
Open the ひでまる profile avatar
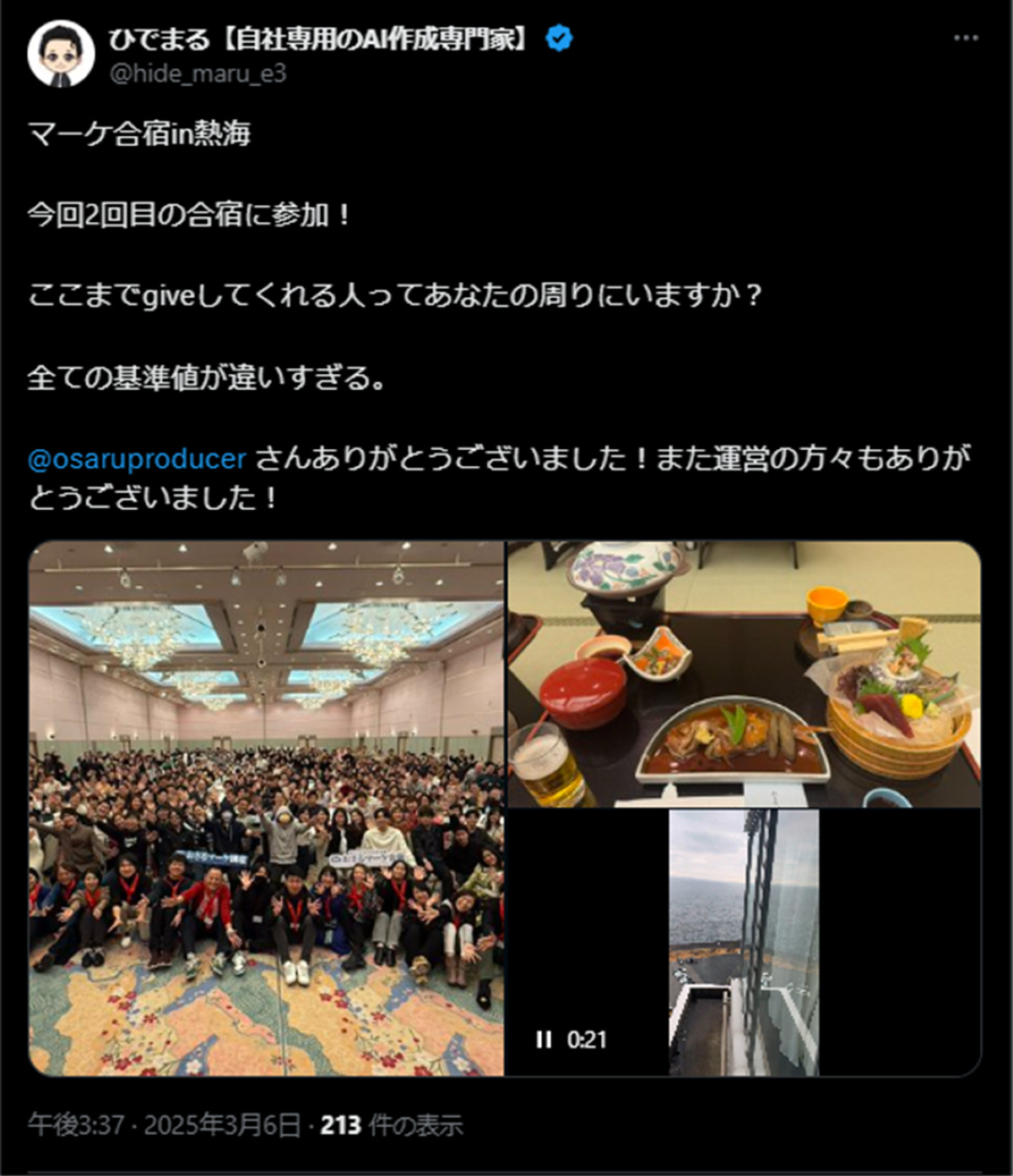coord(61,54)
